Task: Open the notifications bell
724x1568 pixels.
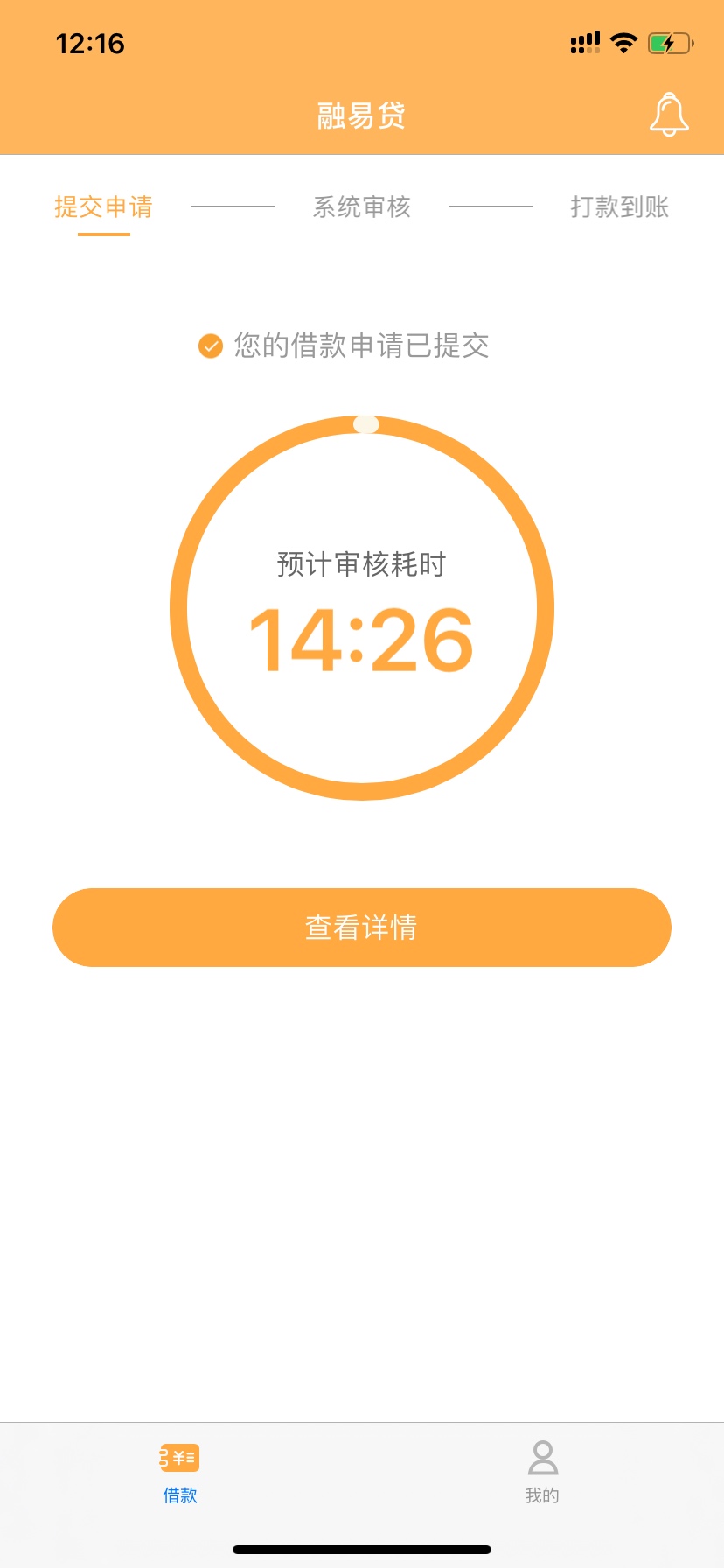Action: point(669,115)
